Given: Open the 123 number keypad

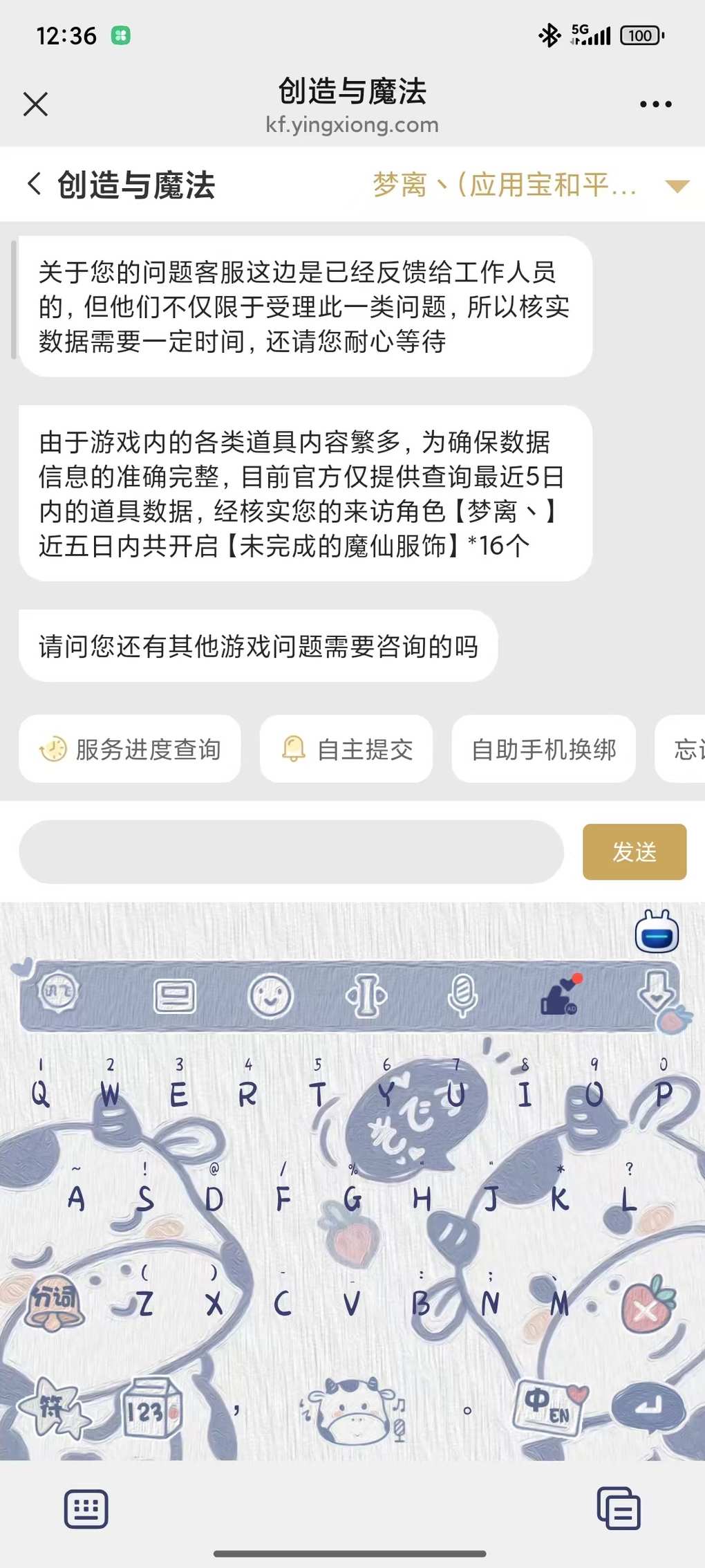Looking at the screenshot, I should tap(150, 1408).
